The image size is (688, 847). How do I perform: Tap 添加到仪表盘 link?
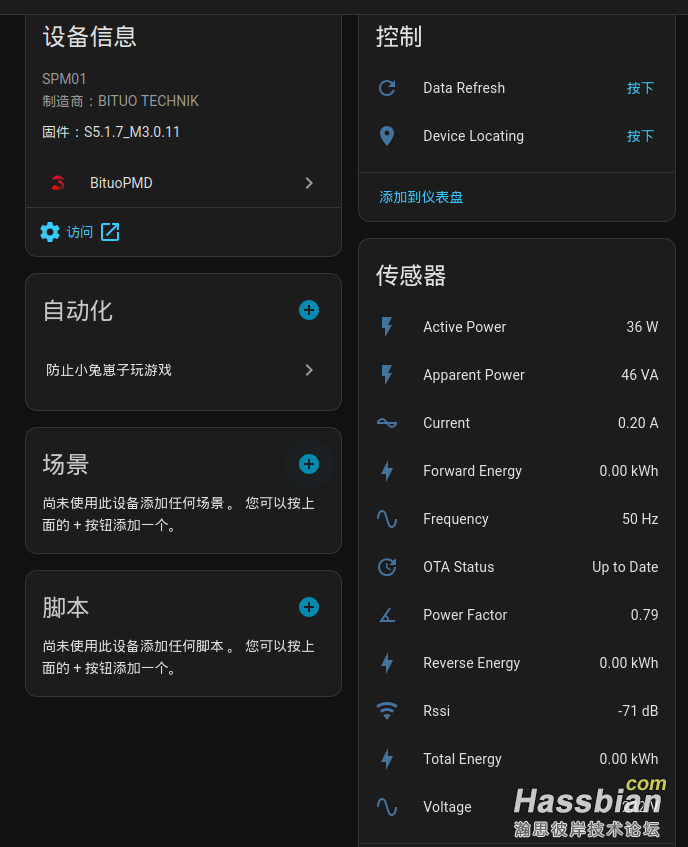[421, 197]
